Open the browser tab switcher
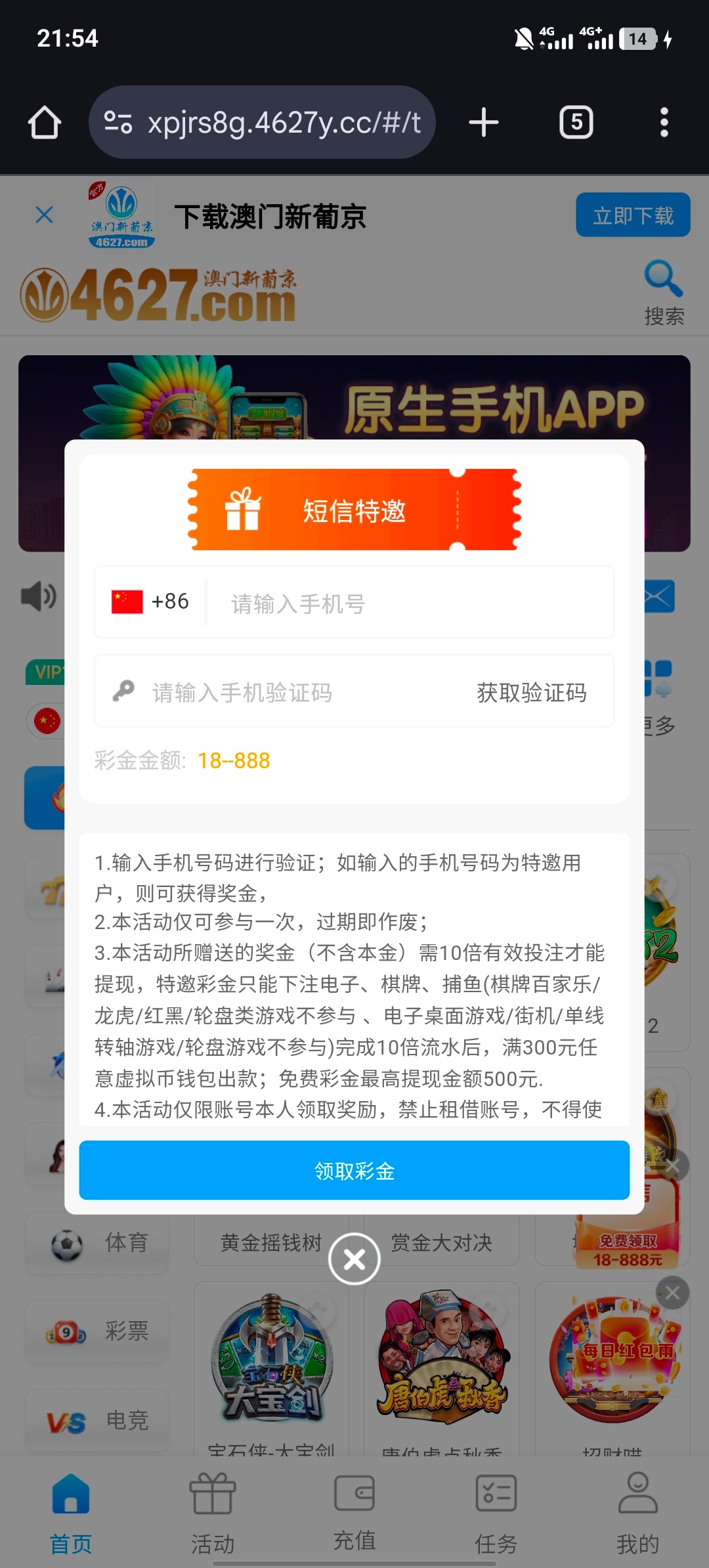Image resolution: width=709 pixels, height=1568 pixels. click(576, 122)
